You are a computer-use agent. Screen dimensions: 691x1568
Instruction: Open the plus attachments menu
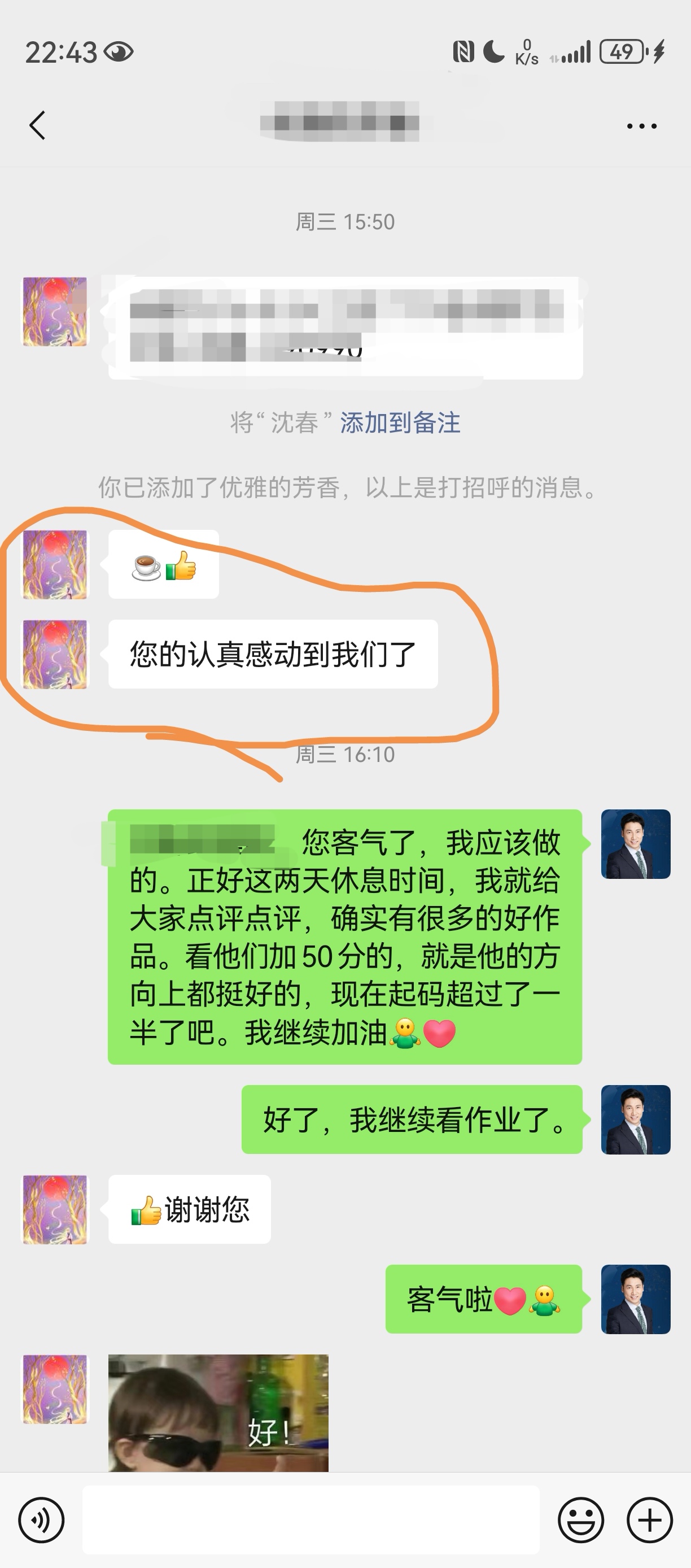(x=650, y=1520)
